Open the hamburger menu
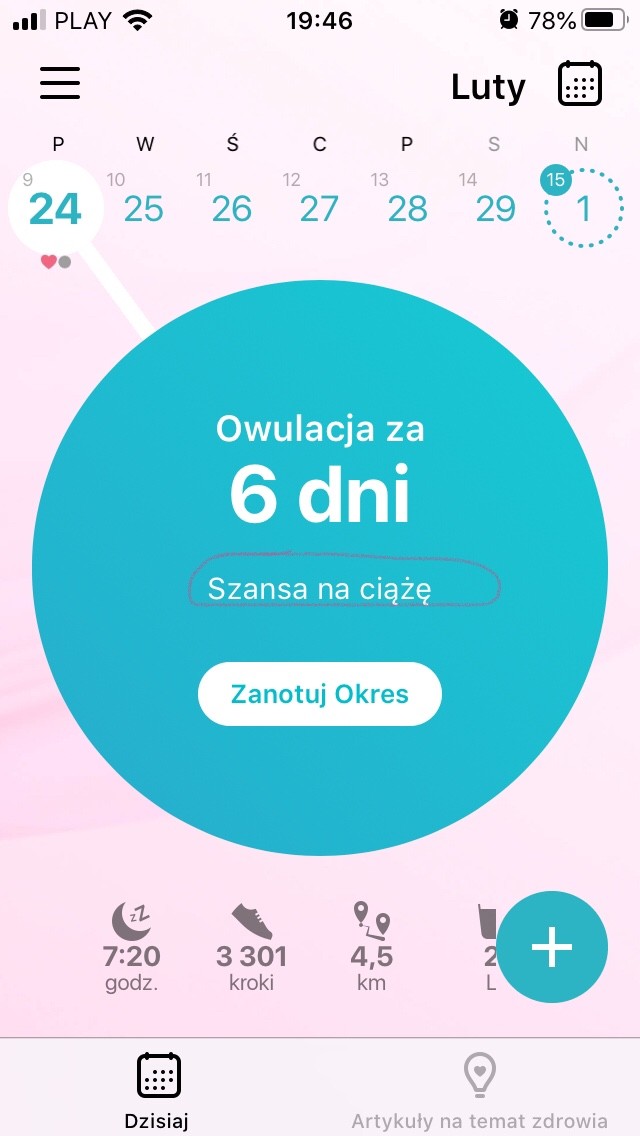Image resolution: width=640 pixels, height=1136 pixels. [60, 83]
